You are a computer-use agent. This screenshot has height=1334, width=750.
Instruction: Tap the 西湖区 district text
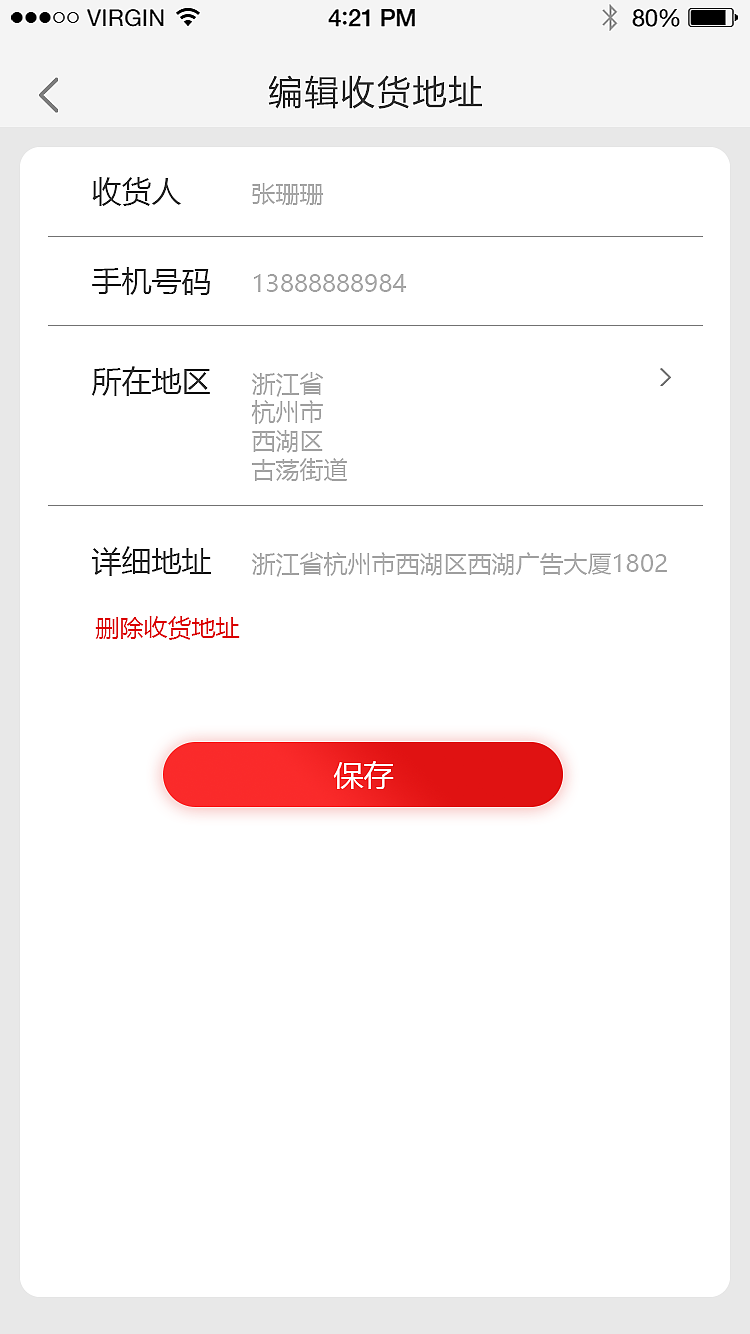click(287, 441)
